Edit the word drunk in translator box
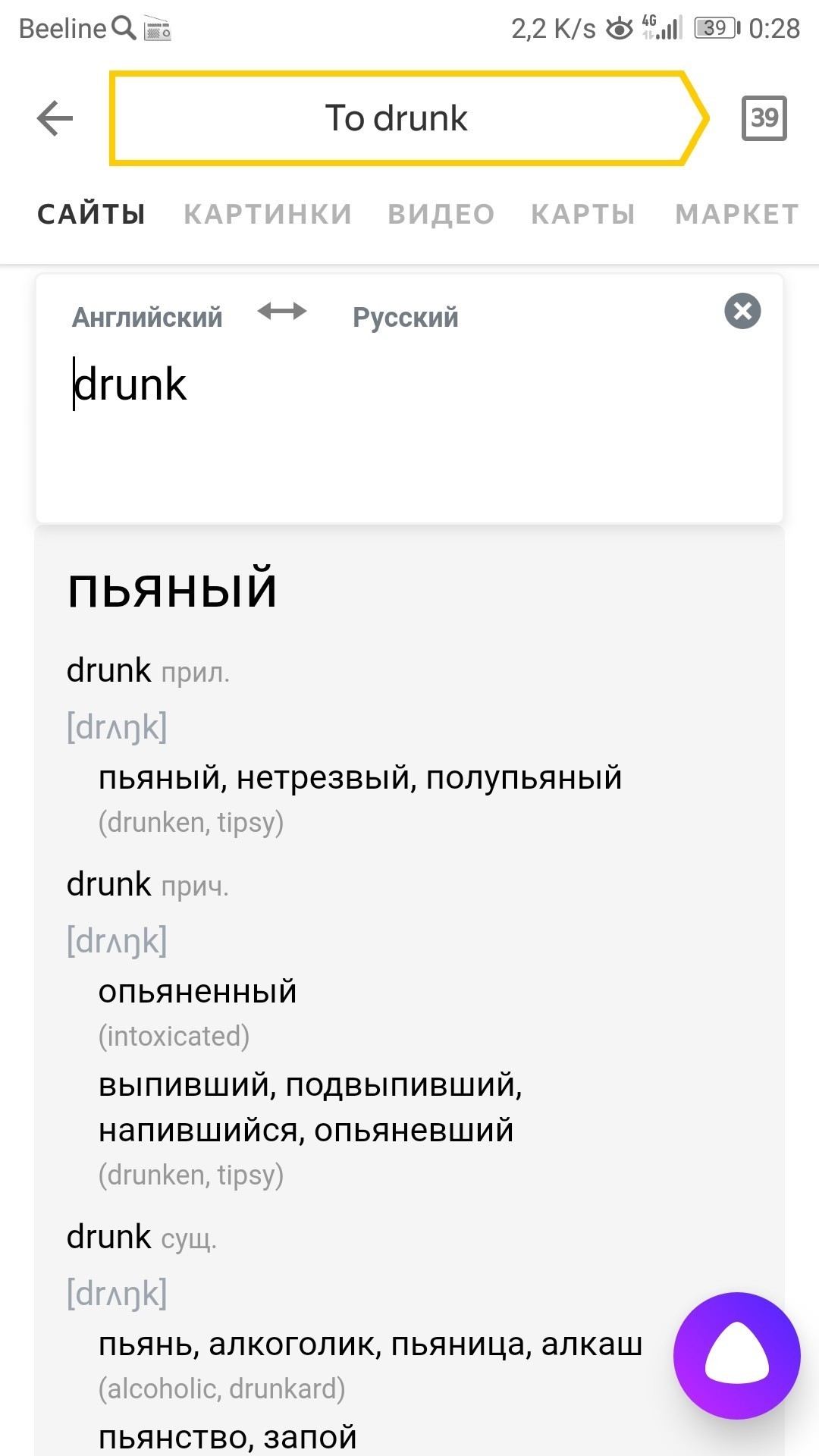Screen dimensions: 819x1456 (131, 384)
